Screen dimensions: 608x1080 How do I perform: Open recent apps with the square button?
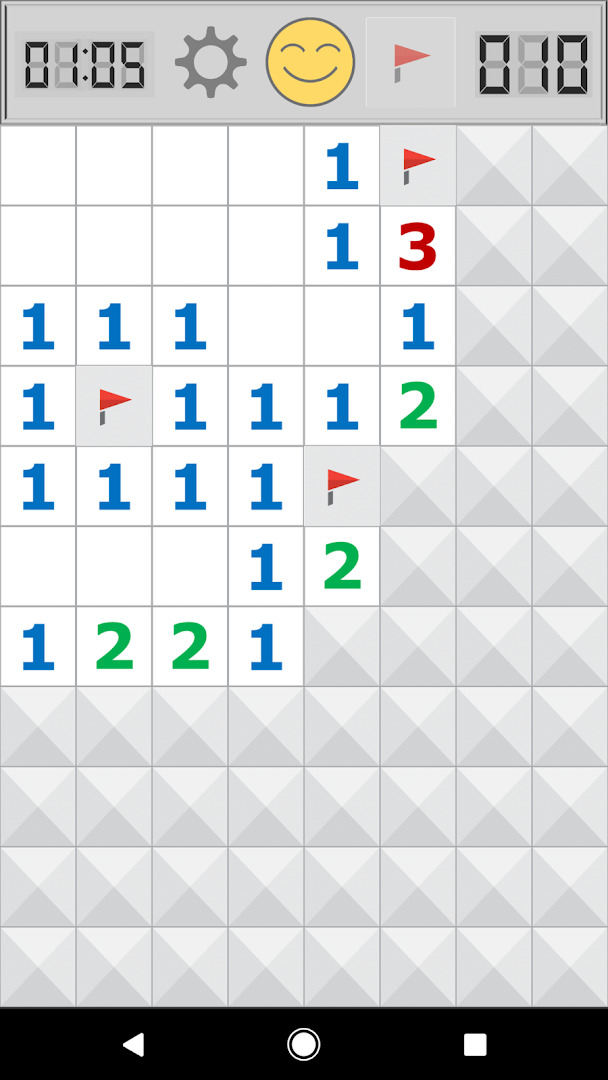[x=475, y=1044]
